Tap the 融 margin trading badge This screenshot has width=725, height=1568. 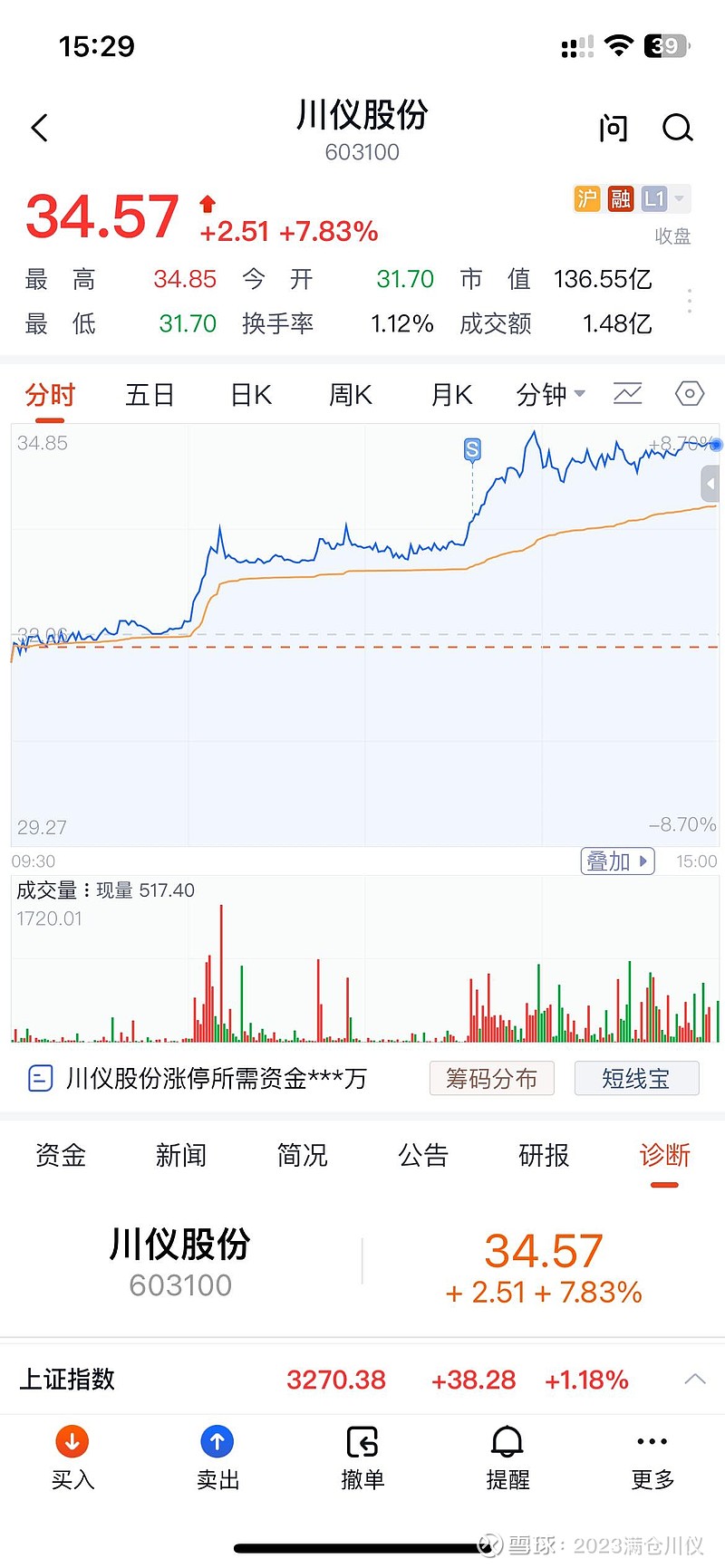621,197
